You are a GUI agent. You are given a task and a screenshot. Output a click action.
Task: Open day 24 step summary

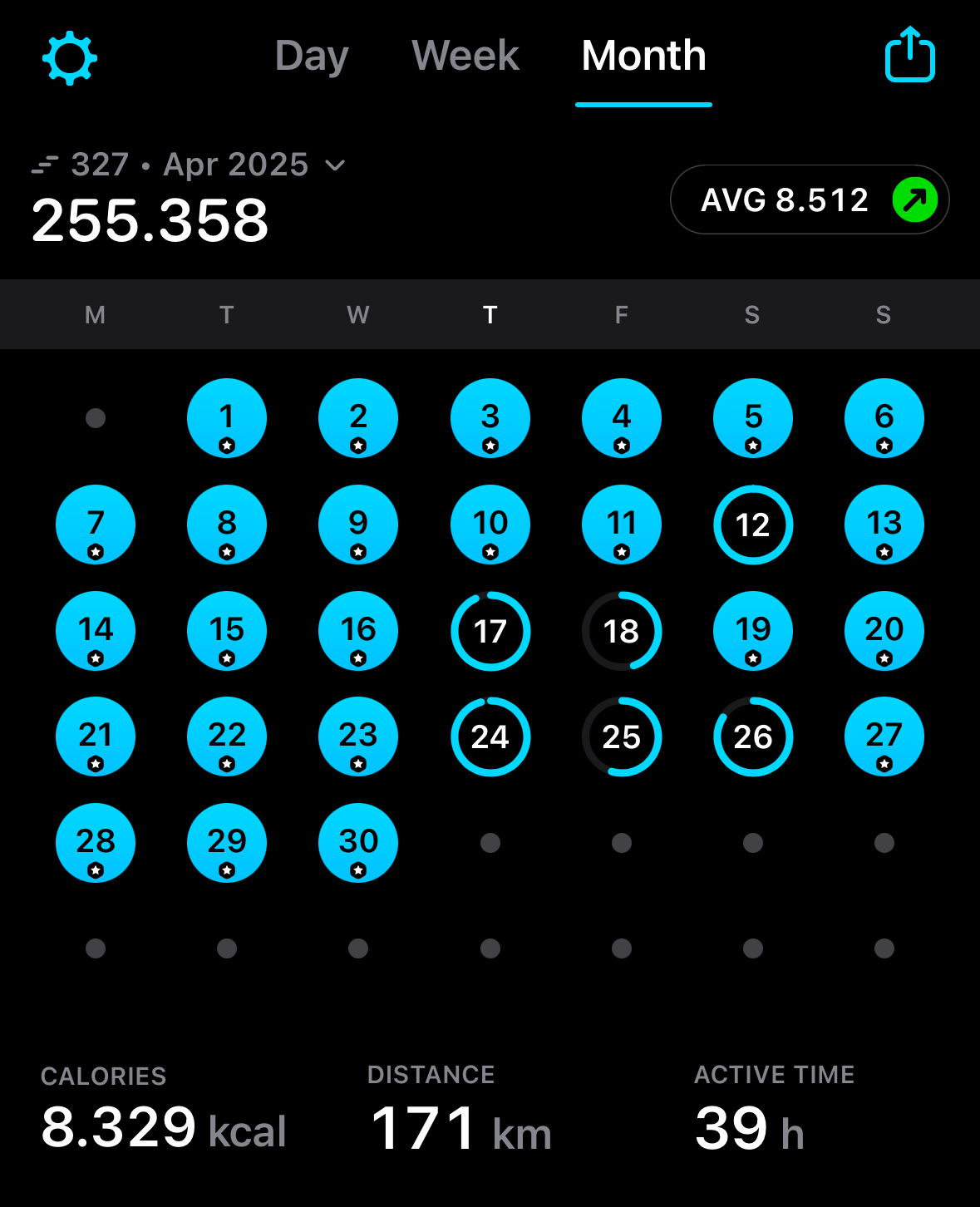click(490, 737)
